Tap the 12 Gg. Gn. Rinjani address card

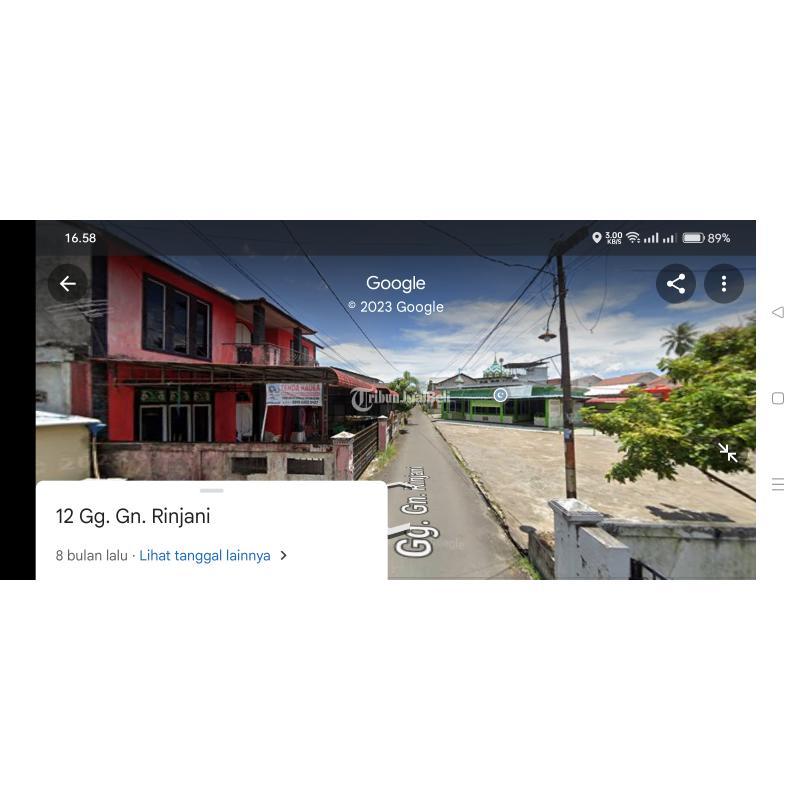pyautogui.click(x=133, y=517)
